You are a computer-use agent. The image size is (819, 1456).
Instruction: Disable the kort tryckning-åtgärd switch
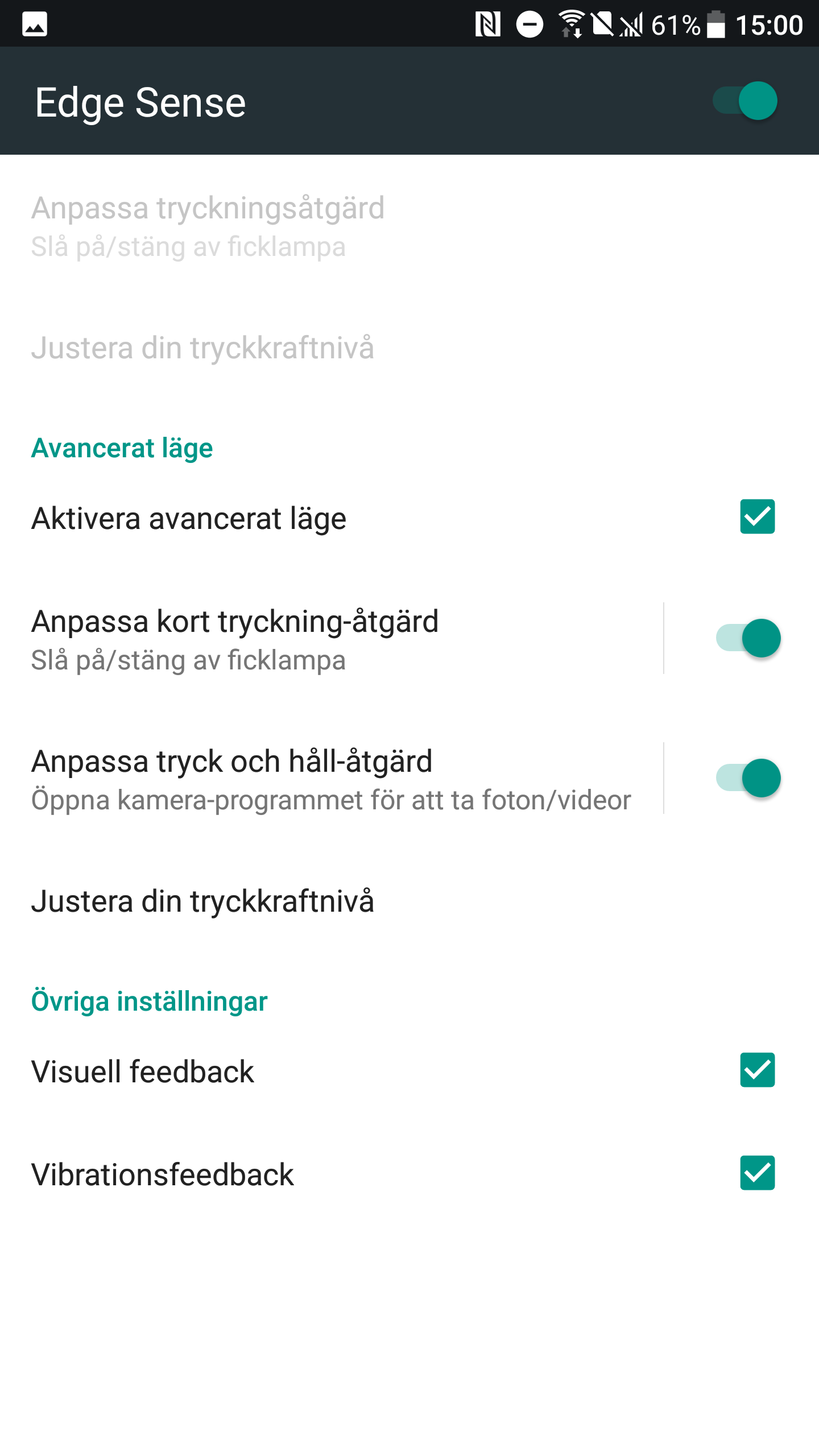point(748,638)
